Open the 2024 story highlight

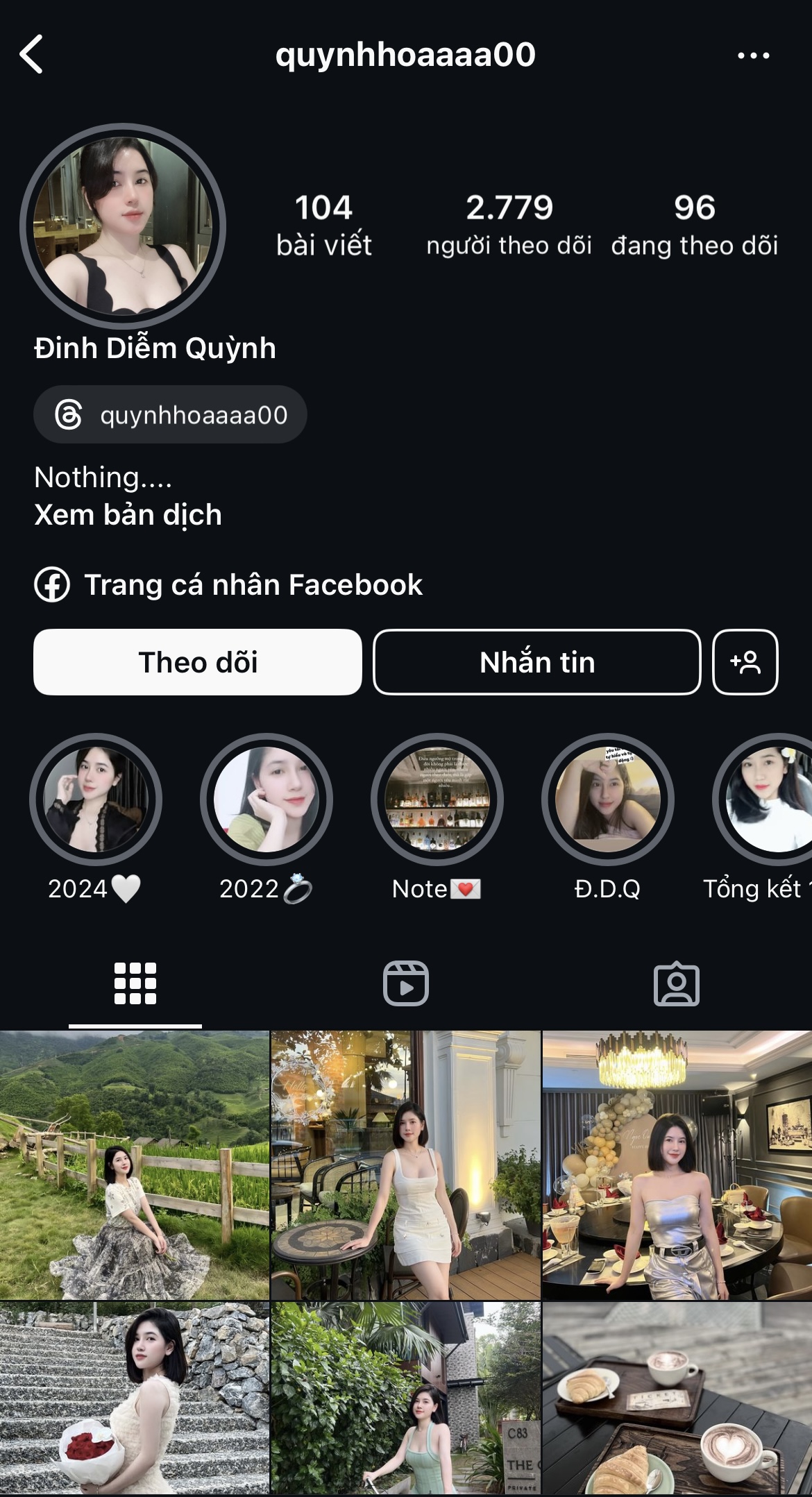tap(96, 800)
